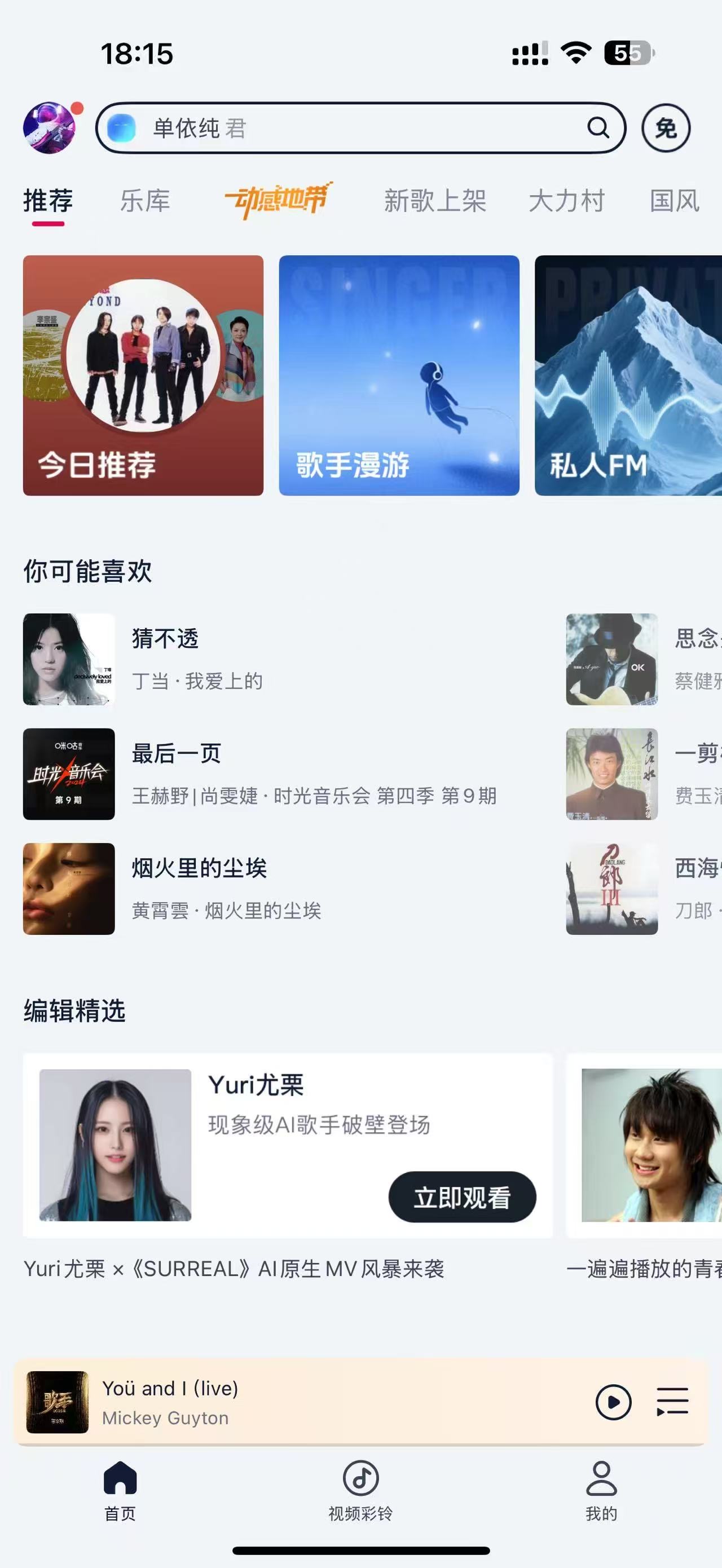Screen dimensions: 722x1568
Task: Open the profile avatar at top left
Action: [x=50, y=128]
